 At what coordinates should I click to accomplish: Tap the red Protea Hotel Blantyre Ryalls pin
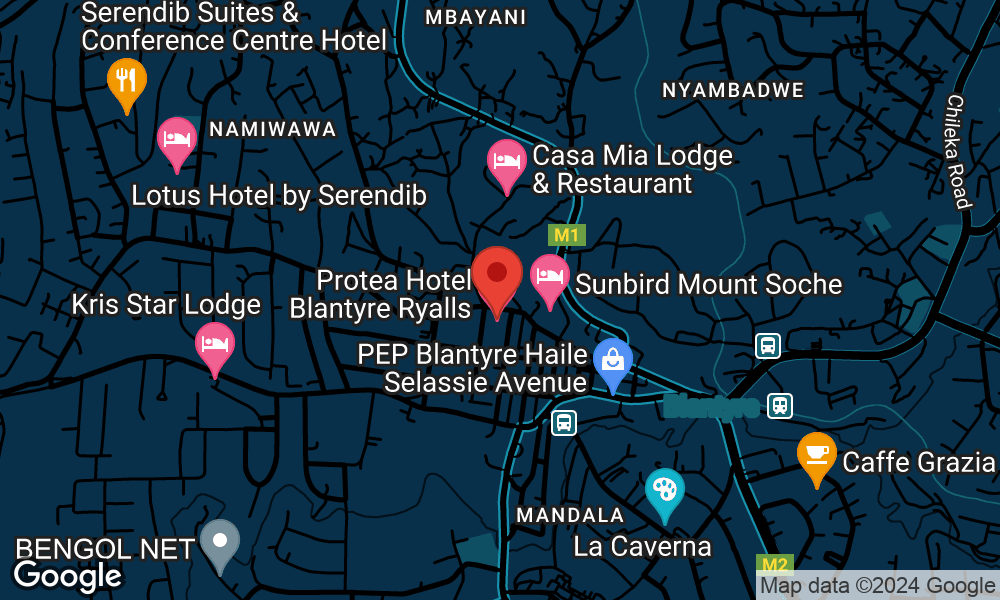[497, 277]
